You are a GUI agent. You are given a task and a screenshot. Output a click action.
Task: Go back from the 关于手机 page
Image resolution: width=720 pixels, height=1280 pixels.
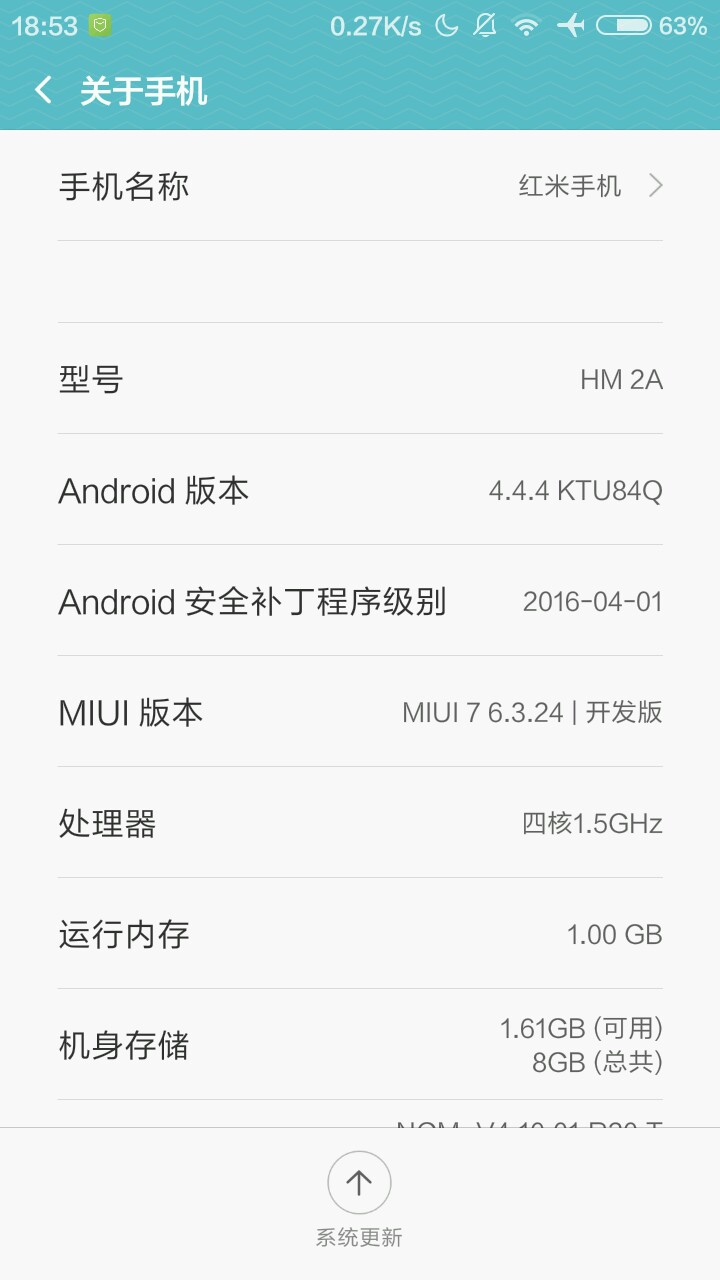tap(43, 91)
